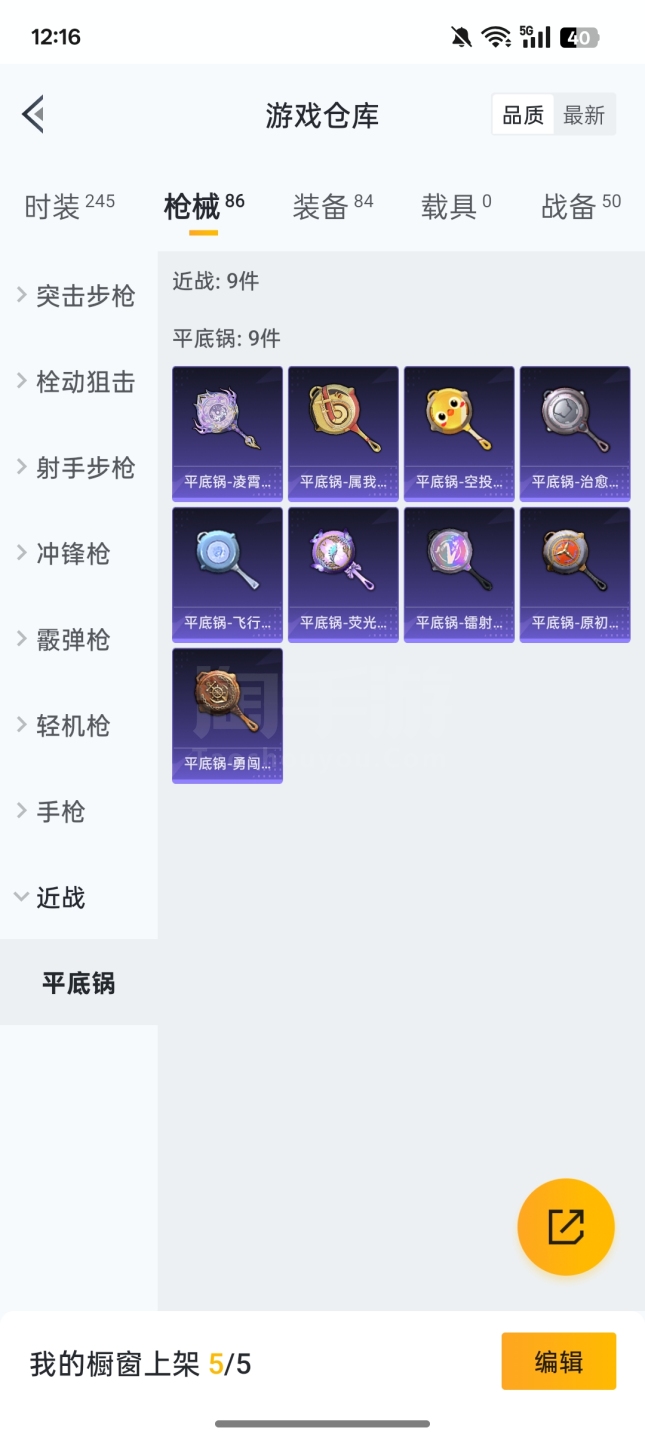Go back using the top-left arrow
Viewport: 645px width, 1440px height.
[33, 115]
